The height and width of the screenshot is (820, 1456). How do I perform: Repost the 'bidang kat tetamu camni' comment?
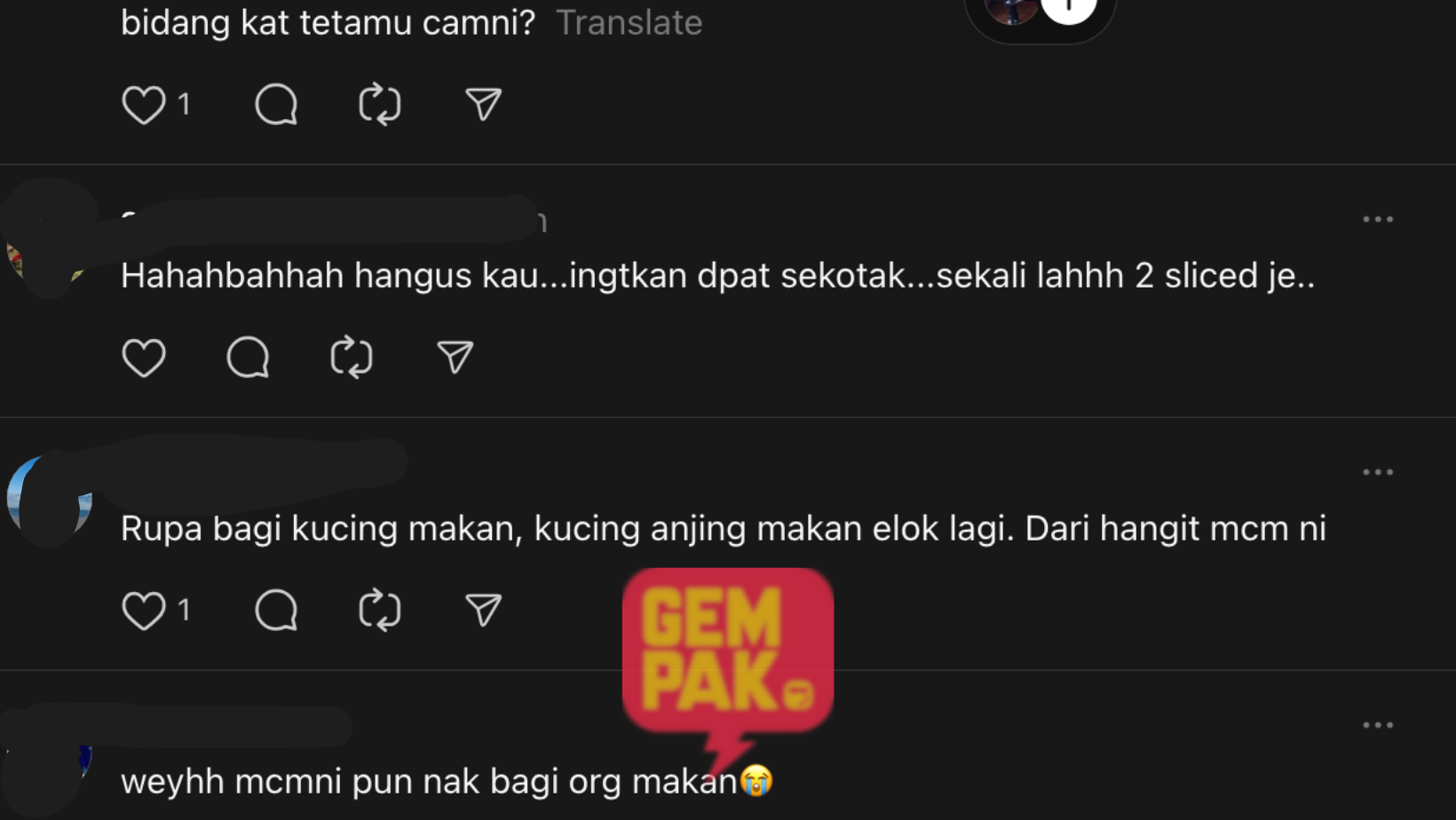pyautogui.click(x=380, y=105)
